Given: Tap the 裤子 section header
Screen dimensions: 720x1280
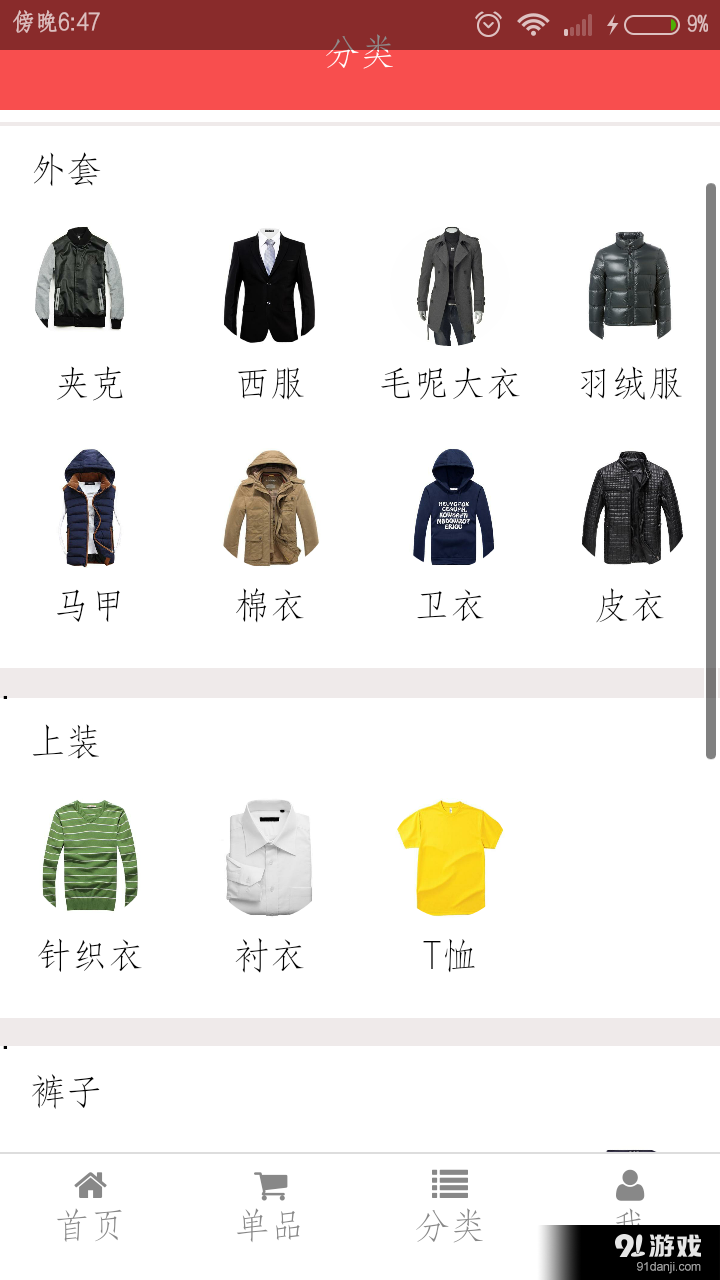Looking at the screenshot, I should pos(65,1092).
